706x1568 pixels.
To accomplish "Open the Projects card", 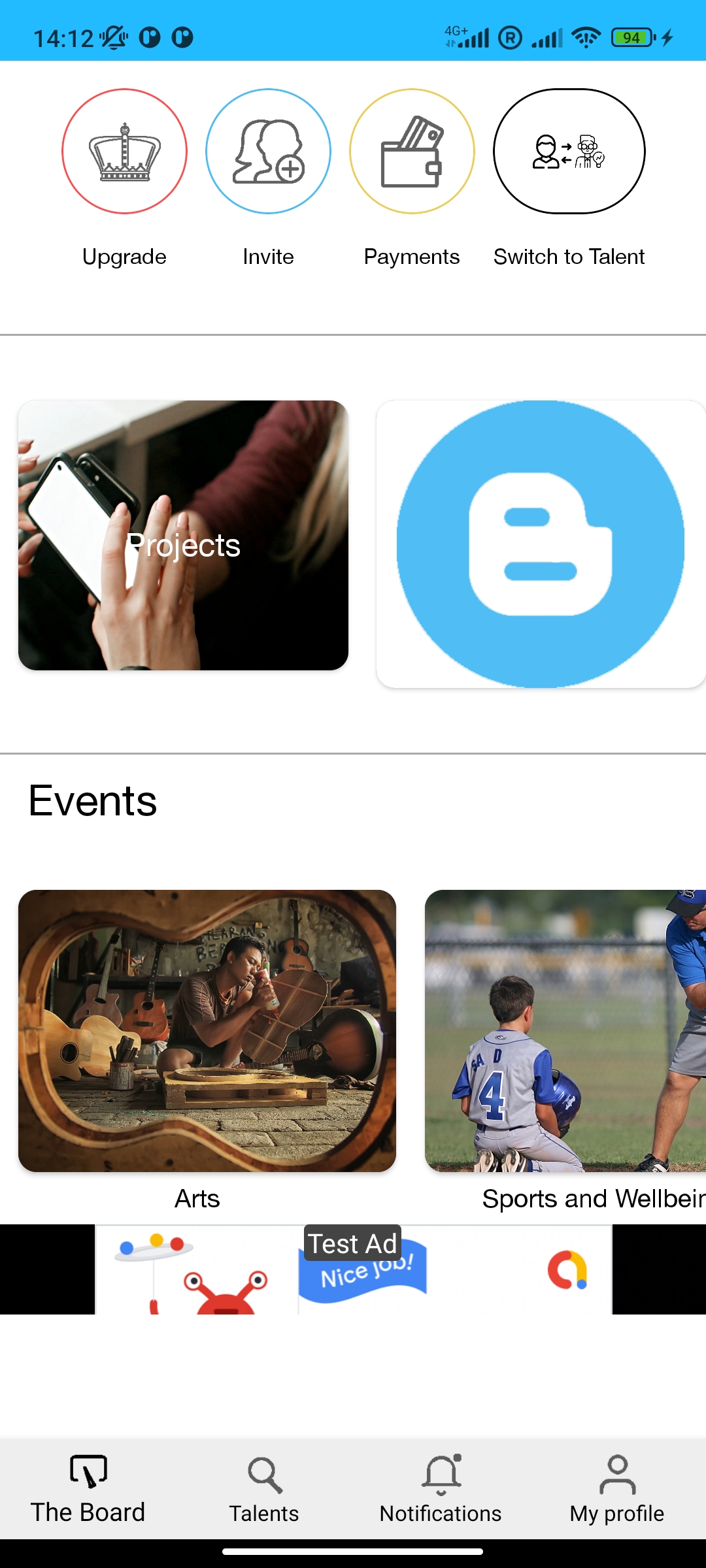I will tap(183, 536).
